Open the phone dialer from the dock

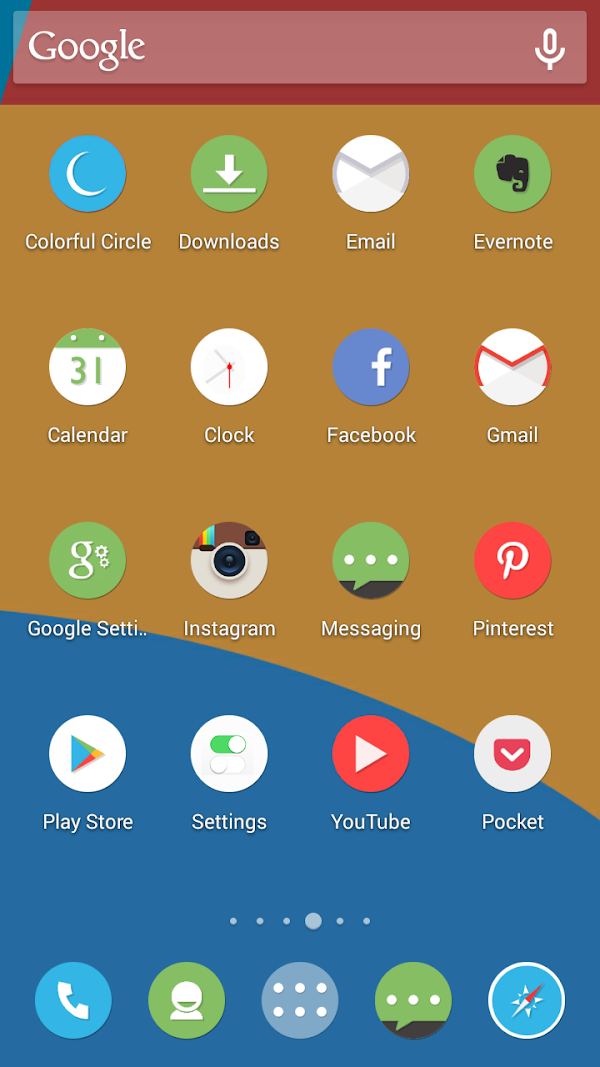73,1000
